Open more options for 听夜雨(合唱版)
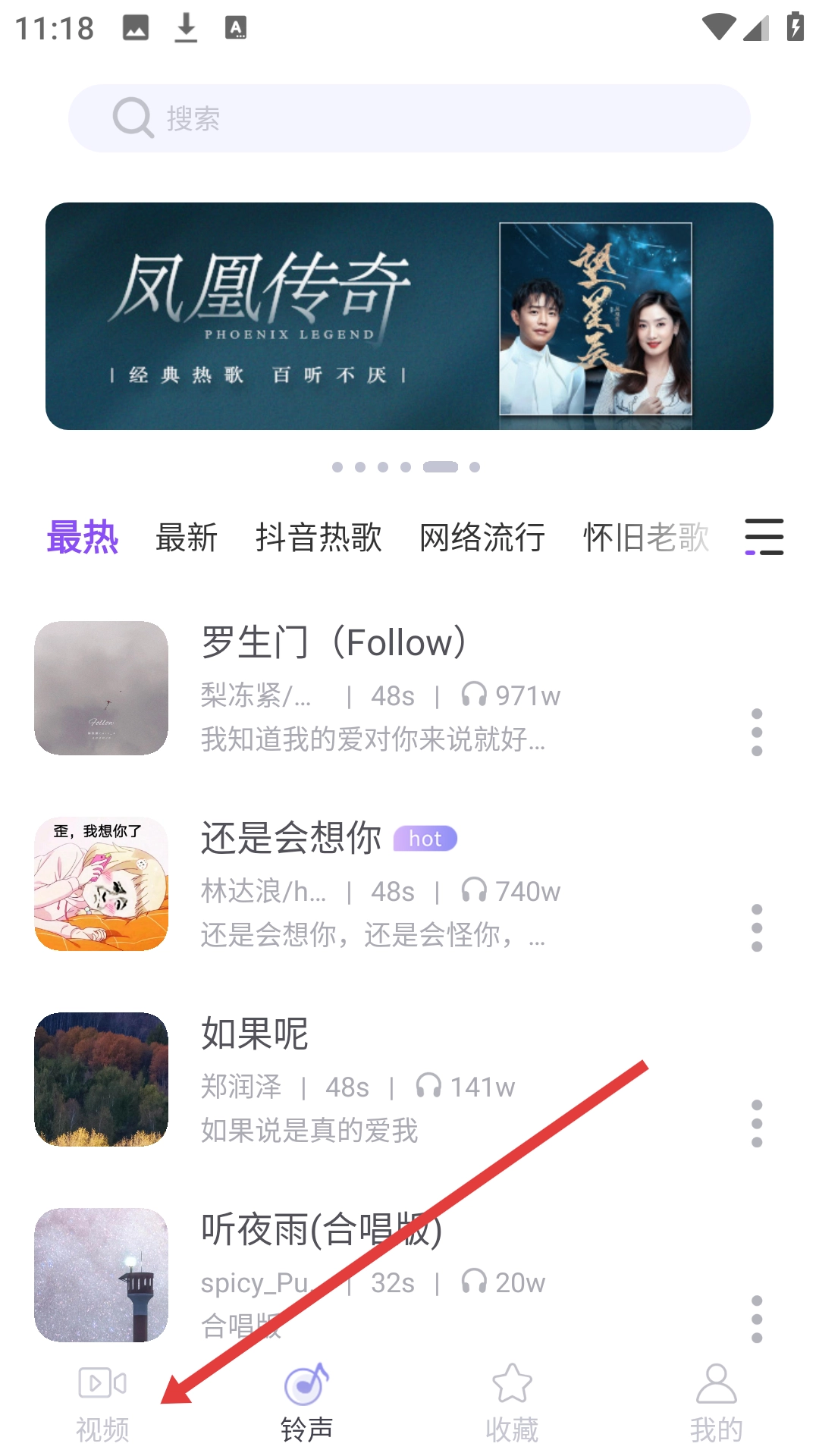 pyautogui.click(x=756, y=1319)
